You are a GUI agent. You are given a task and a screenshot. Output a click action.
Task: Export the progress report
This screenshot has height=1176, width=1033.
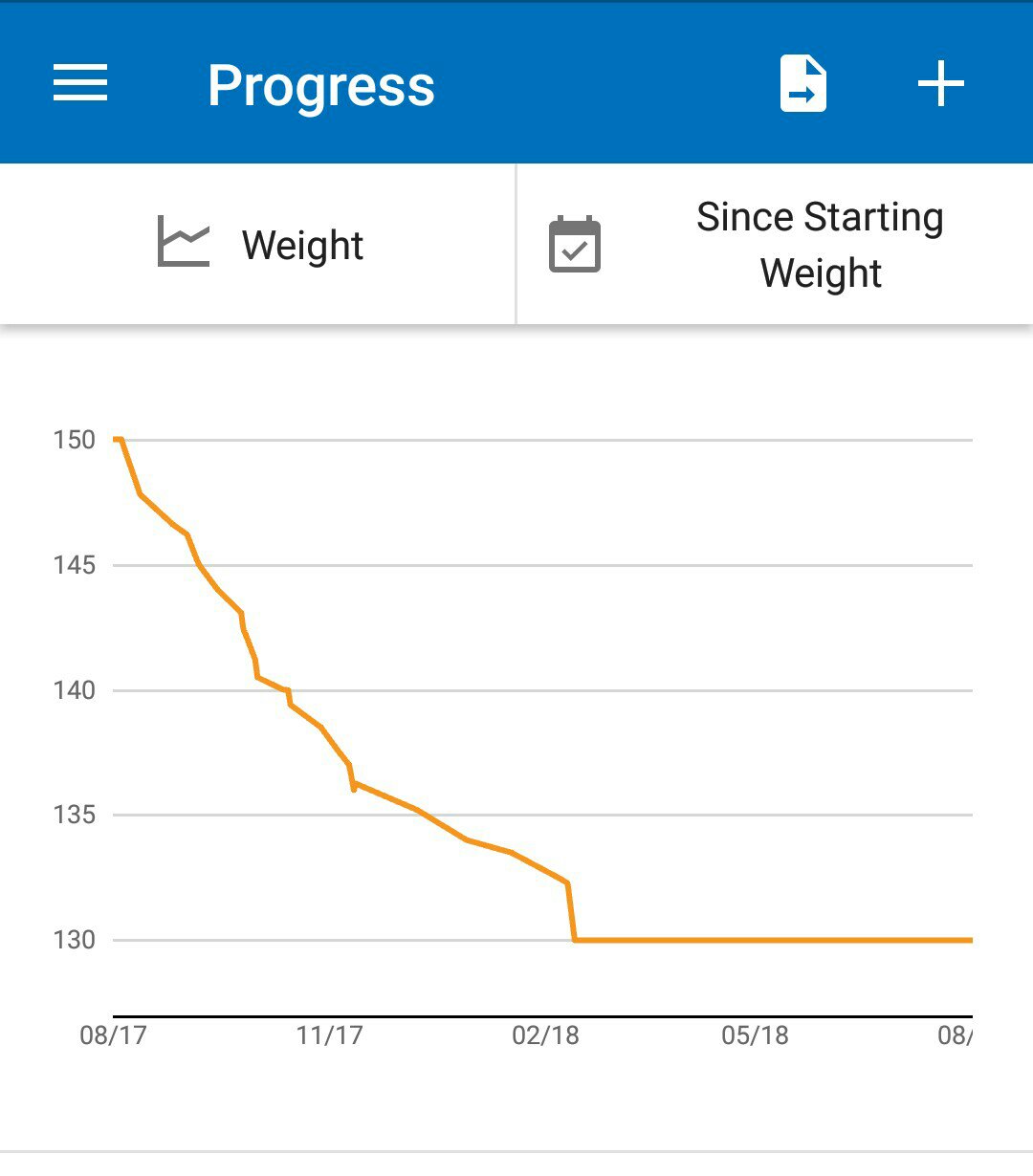click(x=802, y=84)
